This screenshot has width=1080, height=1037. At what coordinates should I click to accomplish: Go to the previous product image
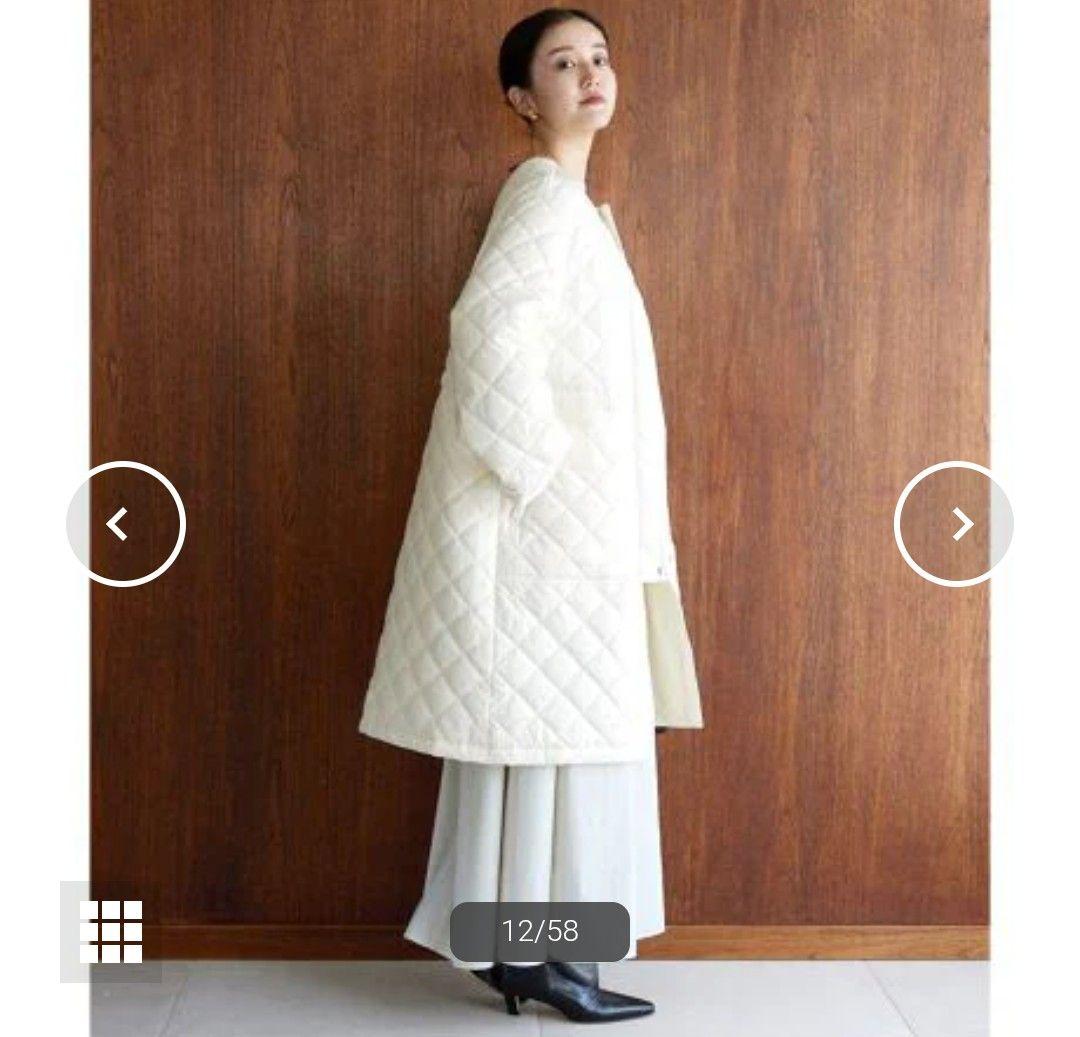(126, 524)
